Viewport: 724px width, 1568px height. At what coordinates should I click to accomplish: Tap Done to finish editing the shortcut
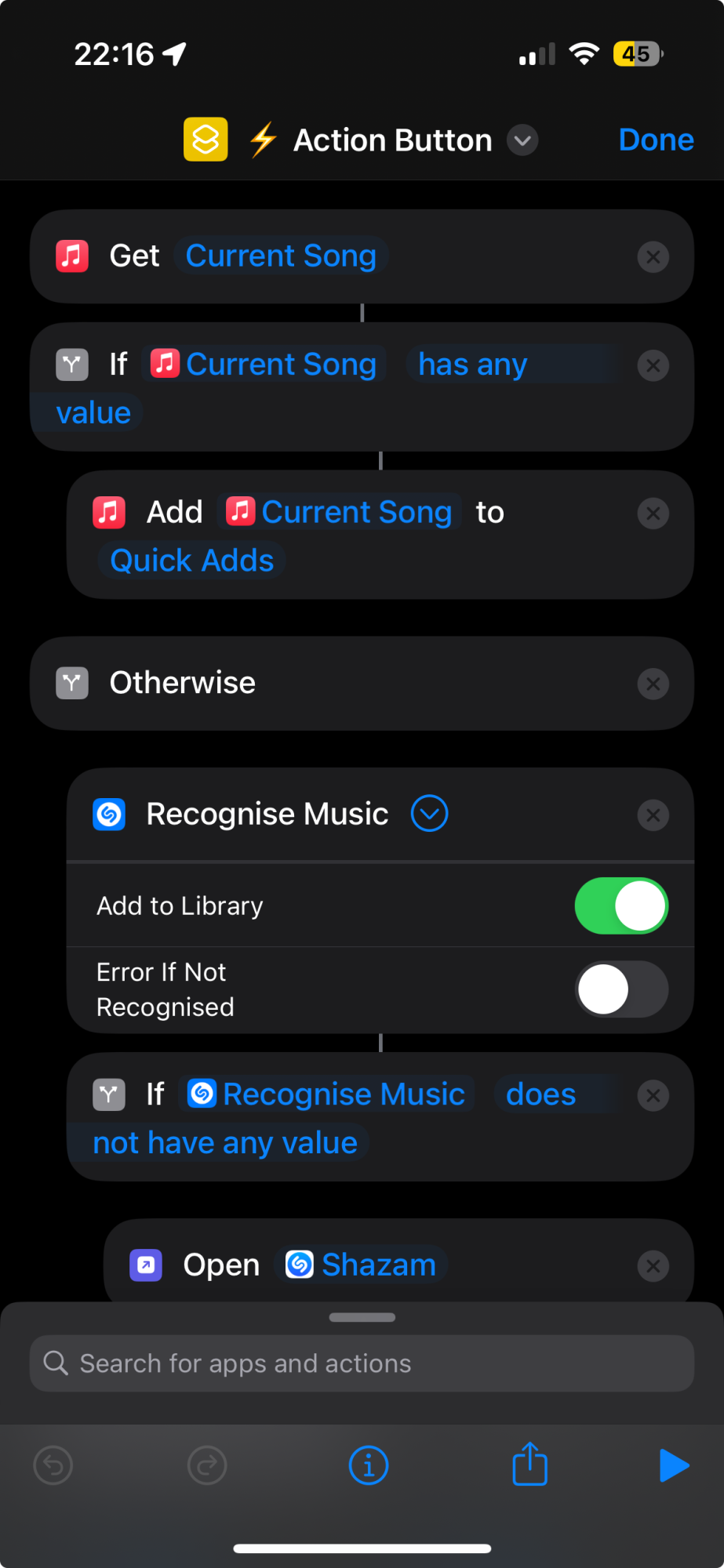[x=656, y=140]
